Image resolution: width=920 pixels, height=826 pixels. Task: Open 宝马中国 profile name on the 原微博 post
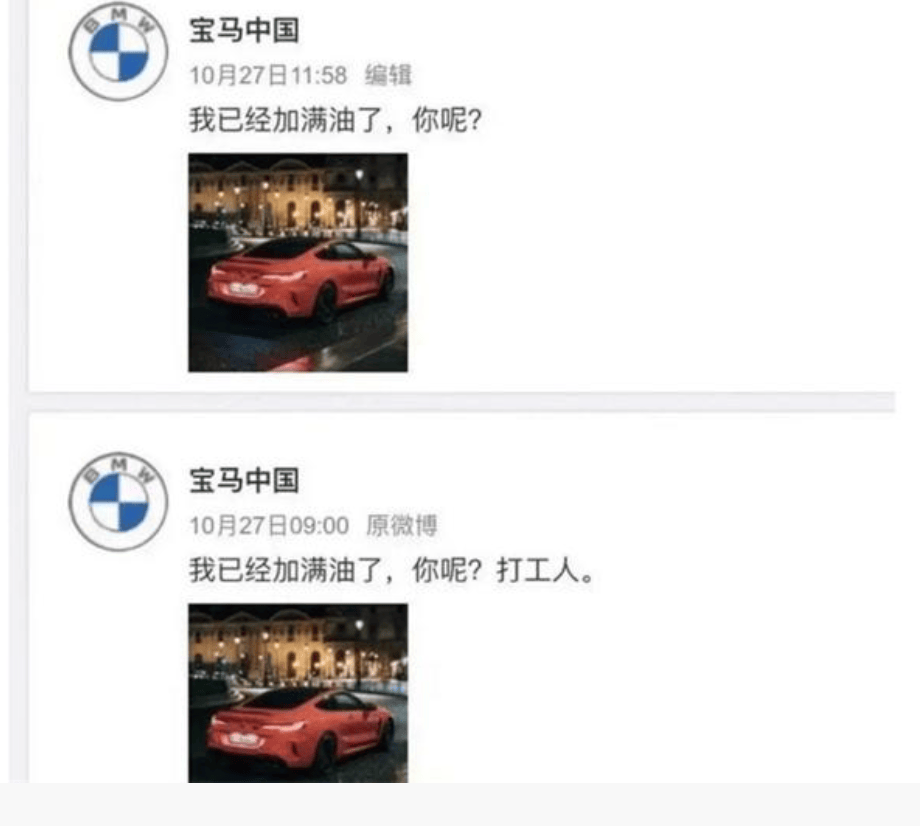coord(244,480)
